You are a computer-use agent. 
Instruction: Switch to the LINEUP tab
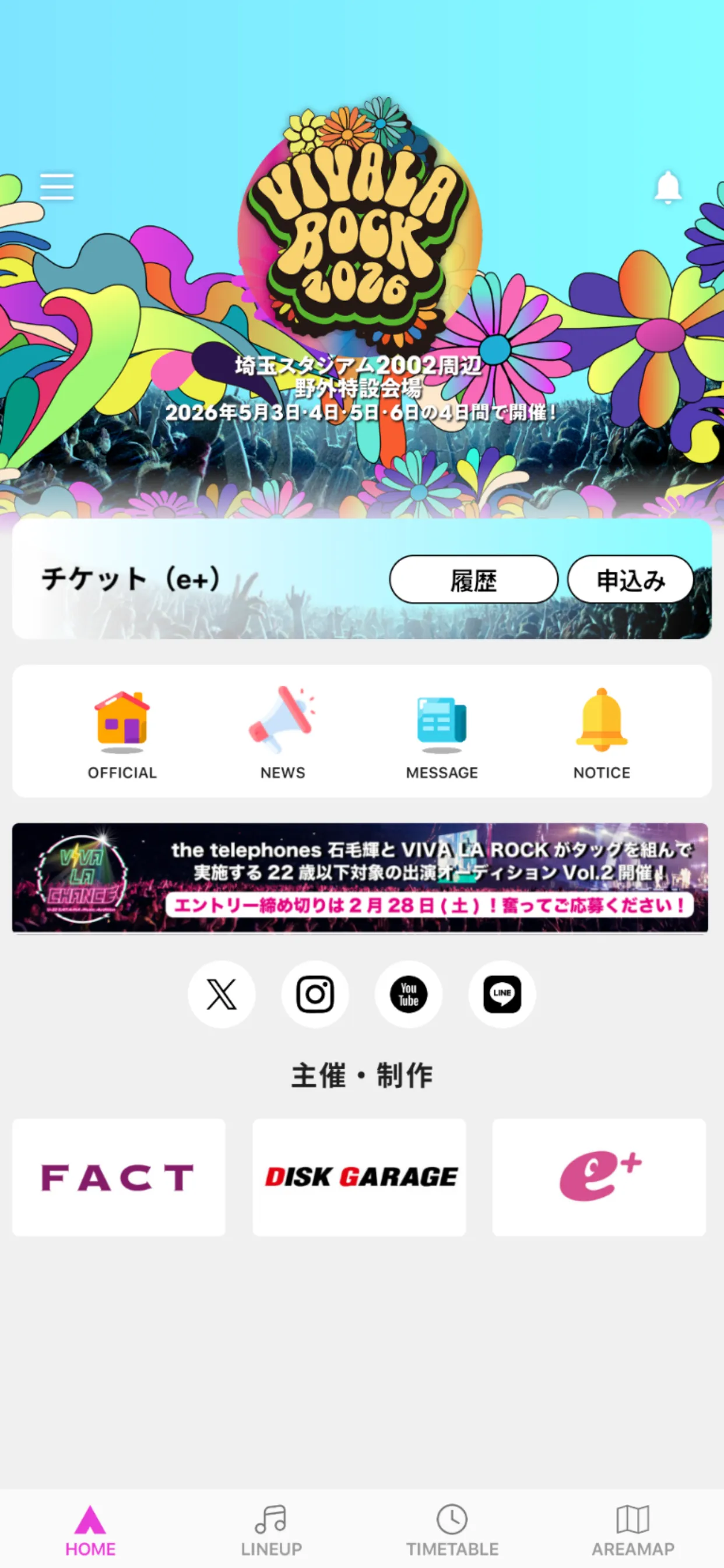click(x=271, y=1530)
